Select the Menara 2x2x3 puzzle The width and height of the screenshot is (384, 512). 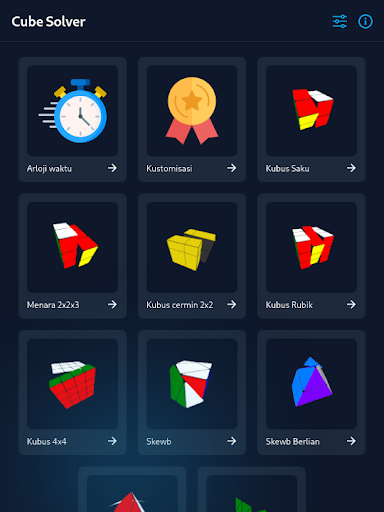click(x=72, y=256)
